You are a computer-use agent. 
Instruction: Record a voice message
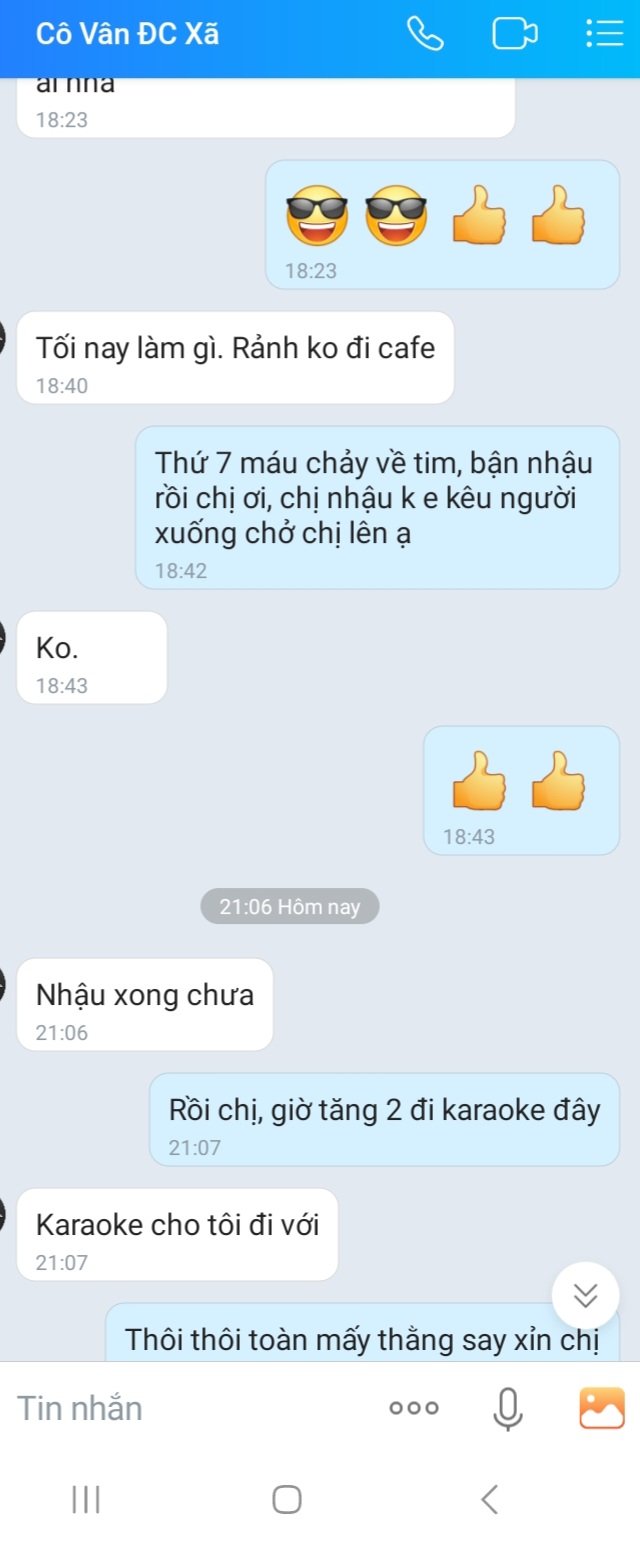tap(508, 1408)
